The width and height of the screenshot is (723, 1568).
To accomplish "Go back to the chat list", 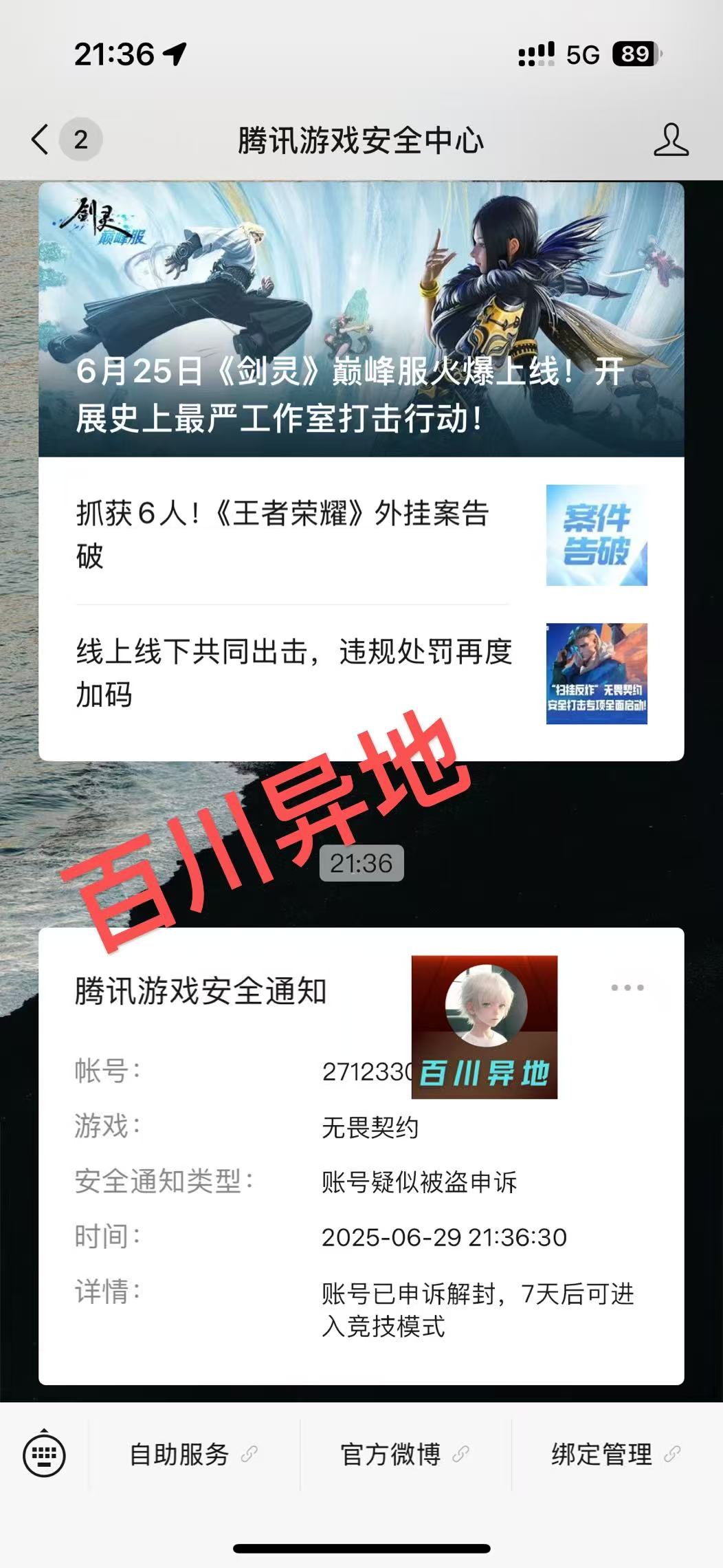I will coord(41,140).
